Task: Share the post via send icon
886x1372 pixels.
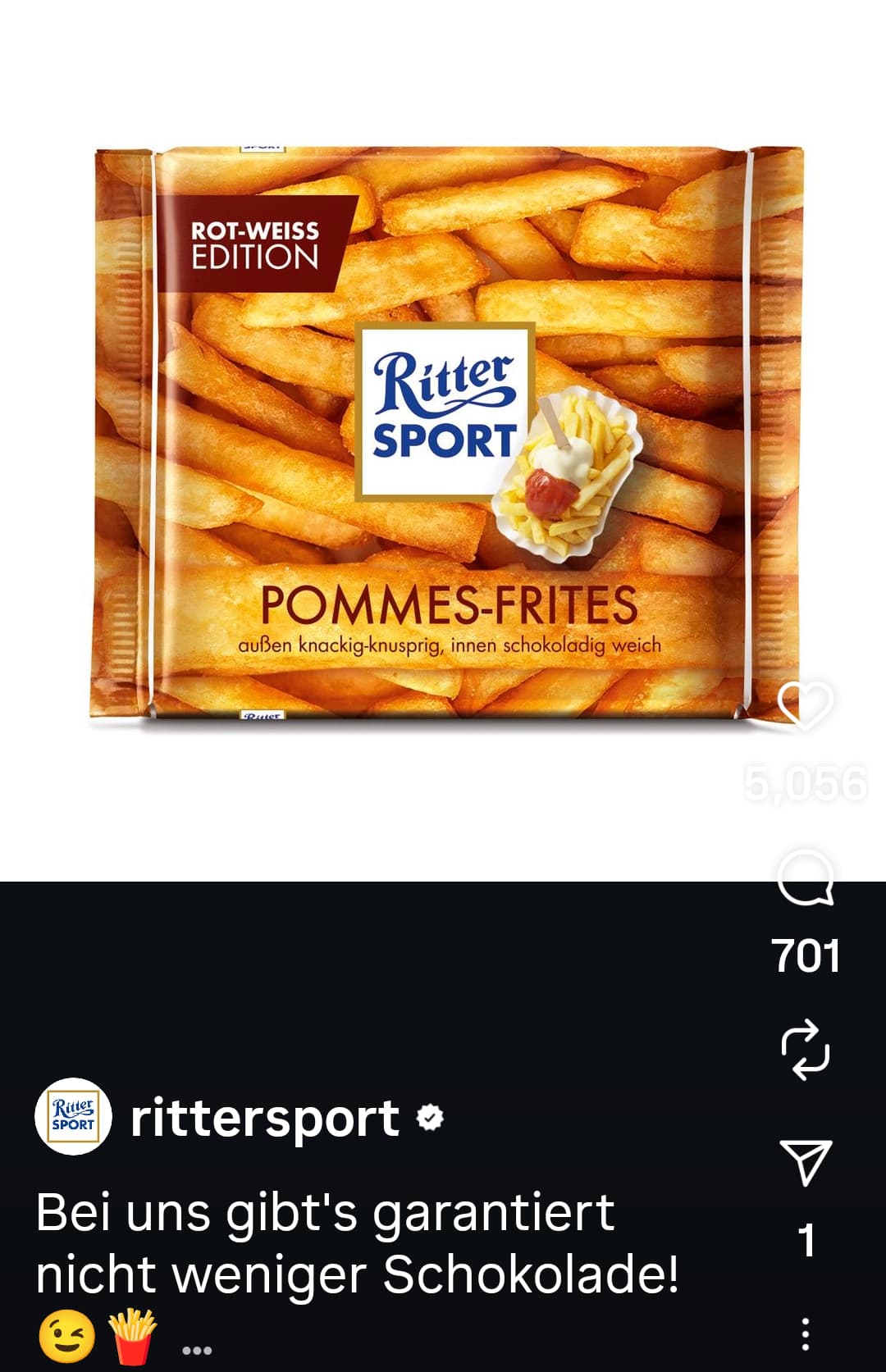Action: click(806, 1161)
